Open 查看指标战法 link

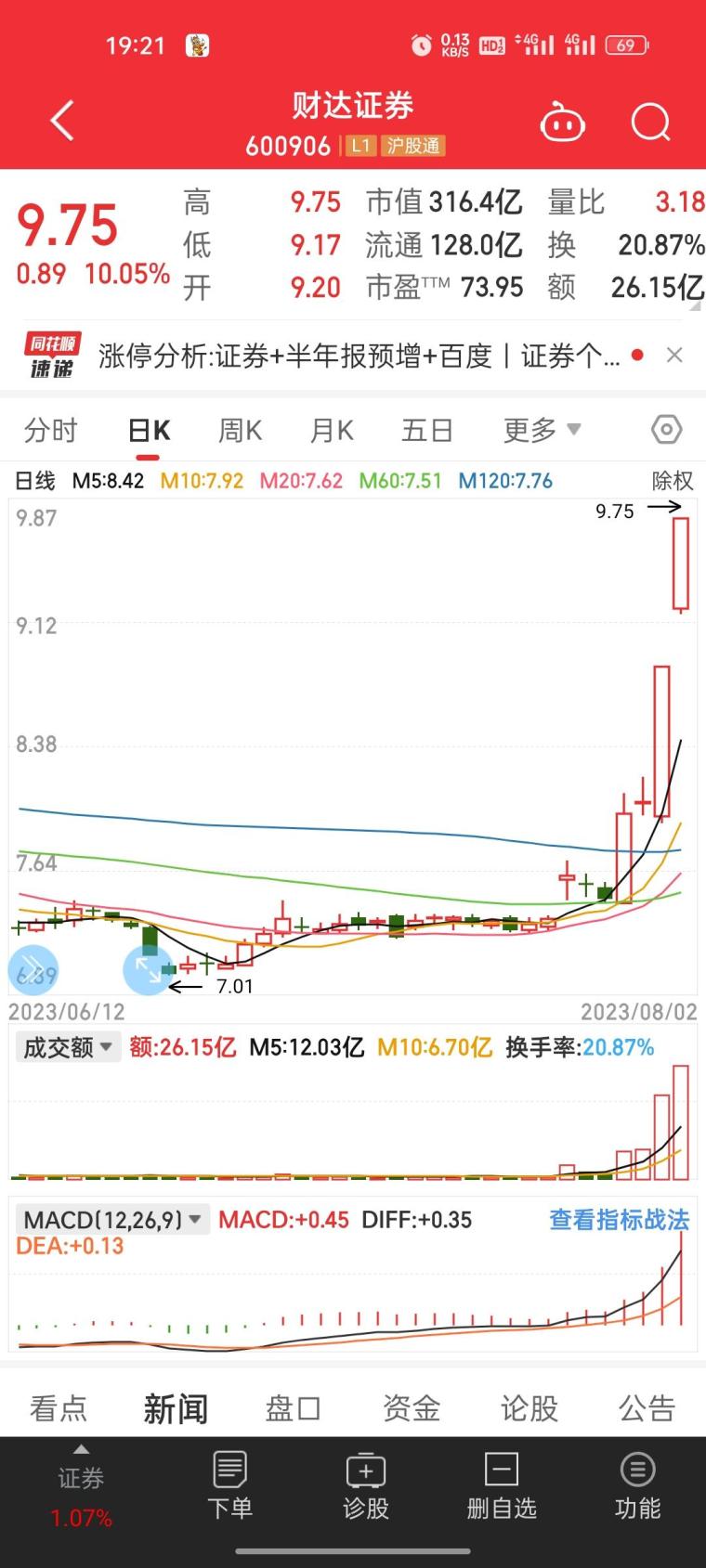pos(620,1220)
